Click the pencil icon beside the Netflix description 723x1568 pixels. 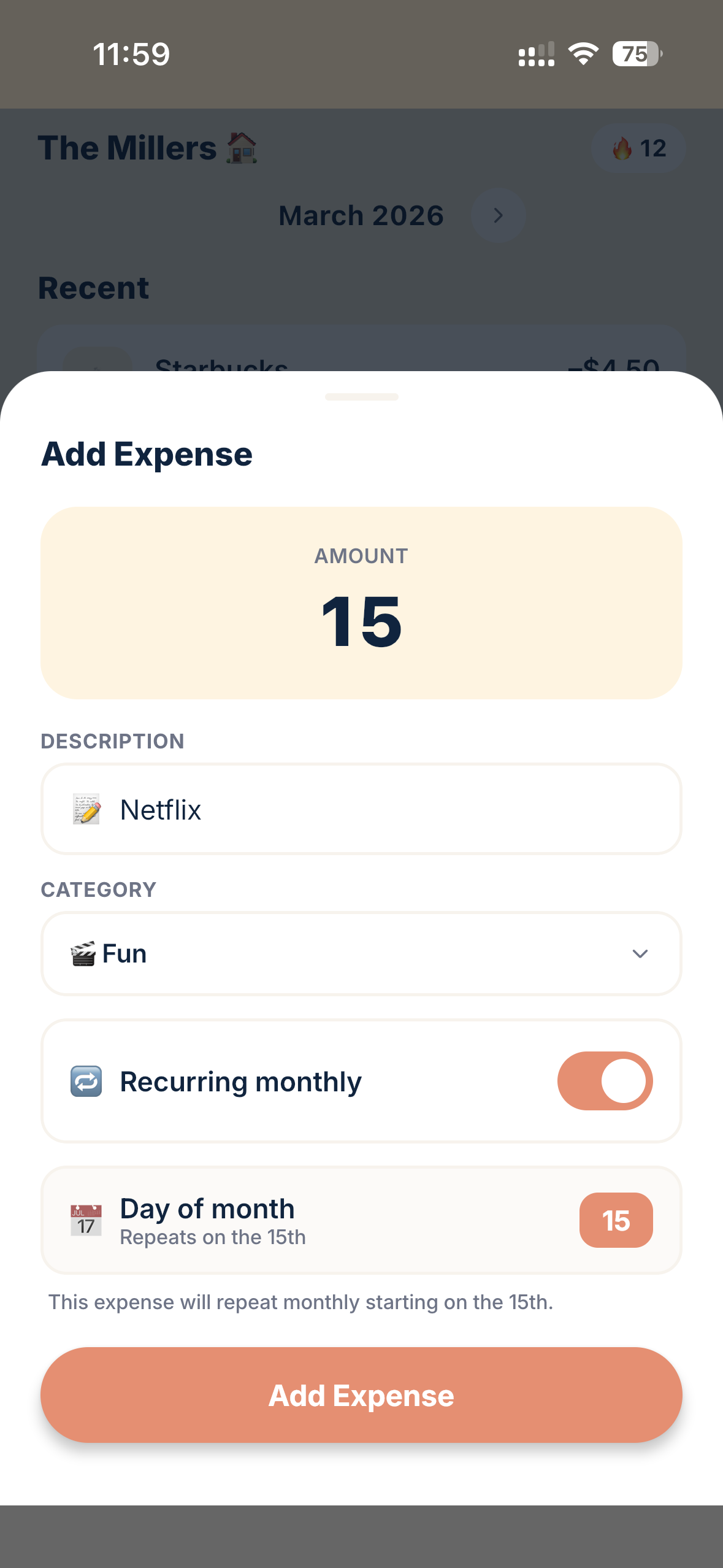[86, 809]
